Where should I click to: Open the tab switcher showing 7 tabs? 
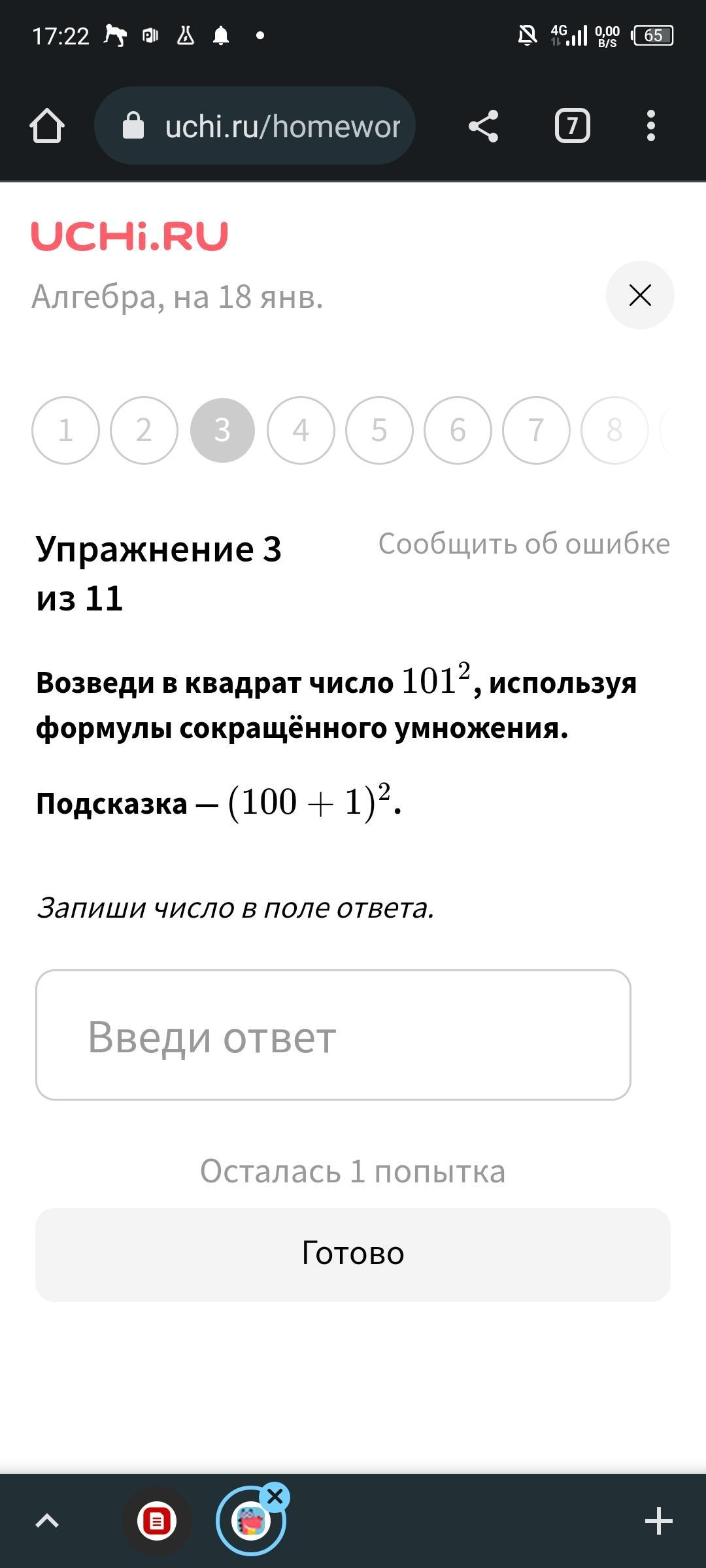(x=572, y=125)
